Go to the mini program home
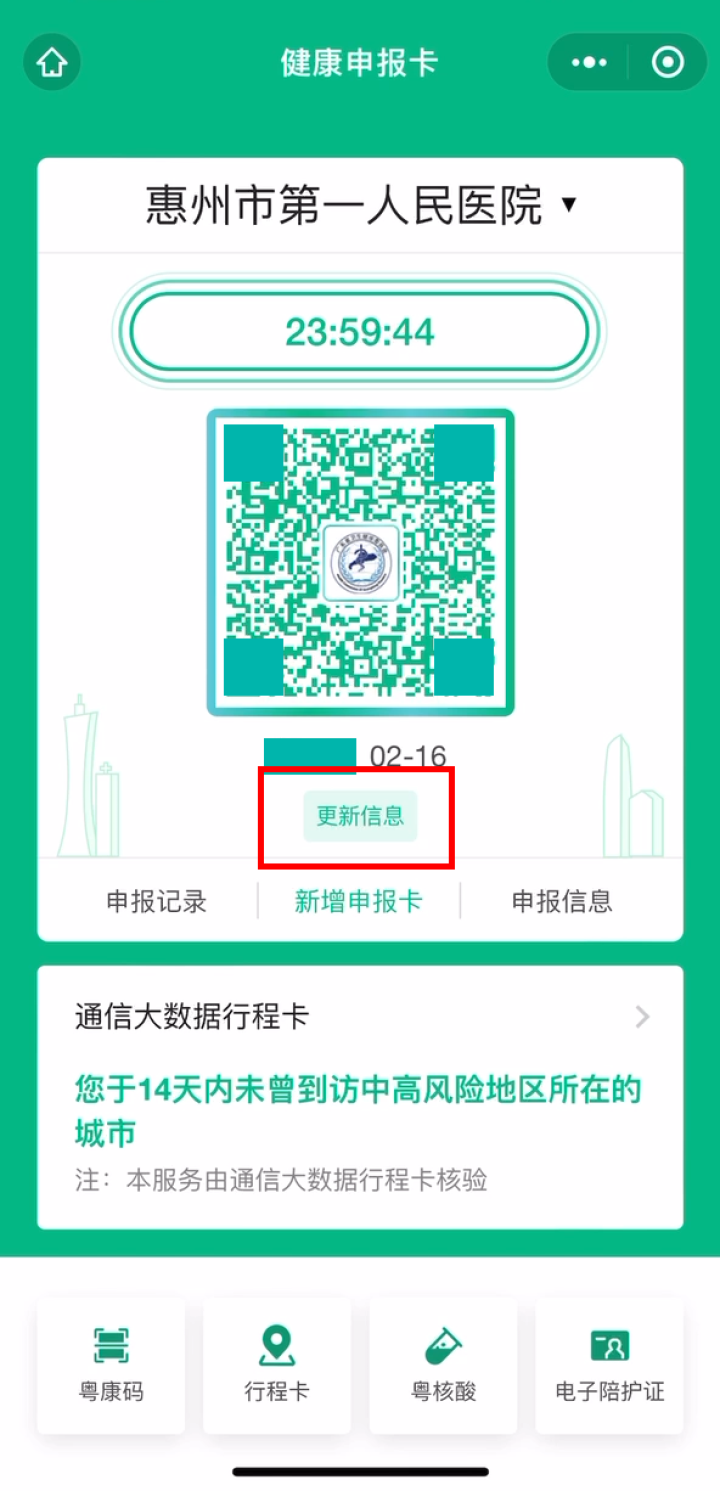 pos(52,63)
